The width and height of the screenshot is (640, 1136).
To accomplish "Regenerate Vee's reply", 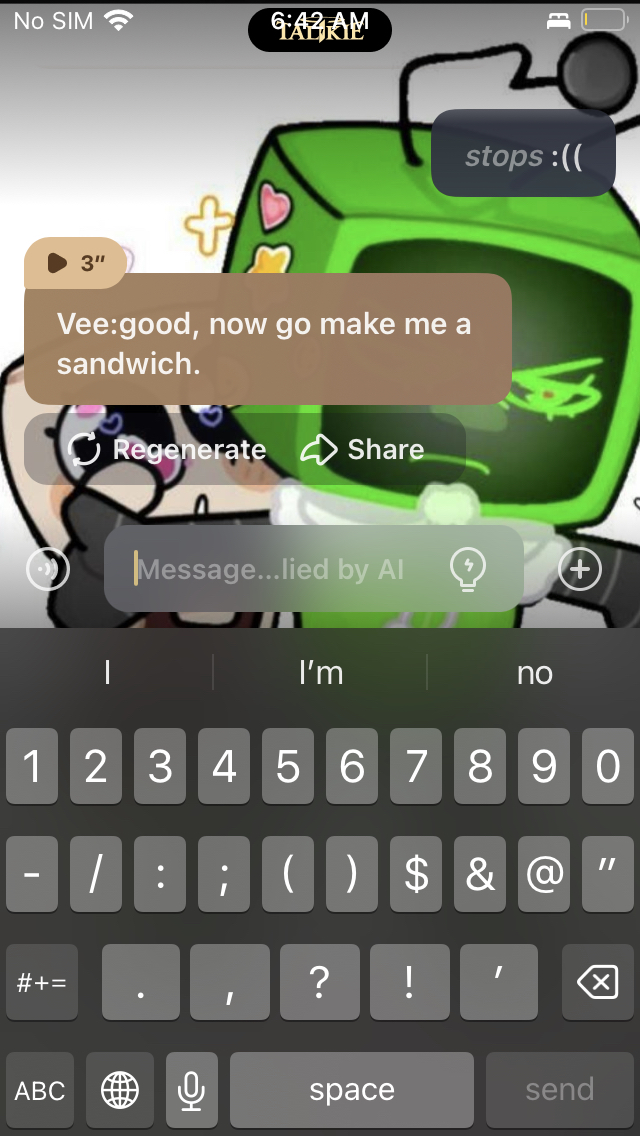I will 167,450.
